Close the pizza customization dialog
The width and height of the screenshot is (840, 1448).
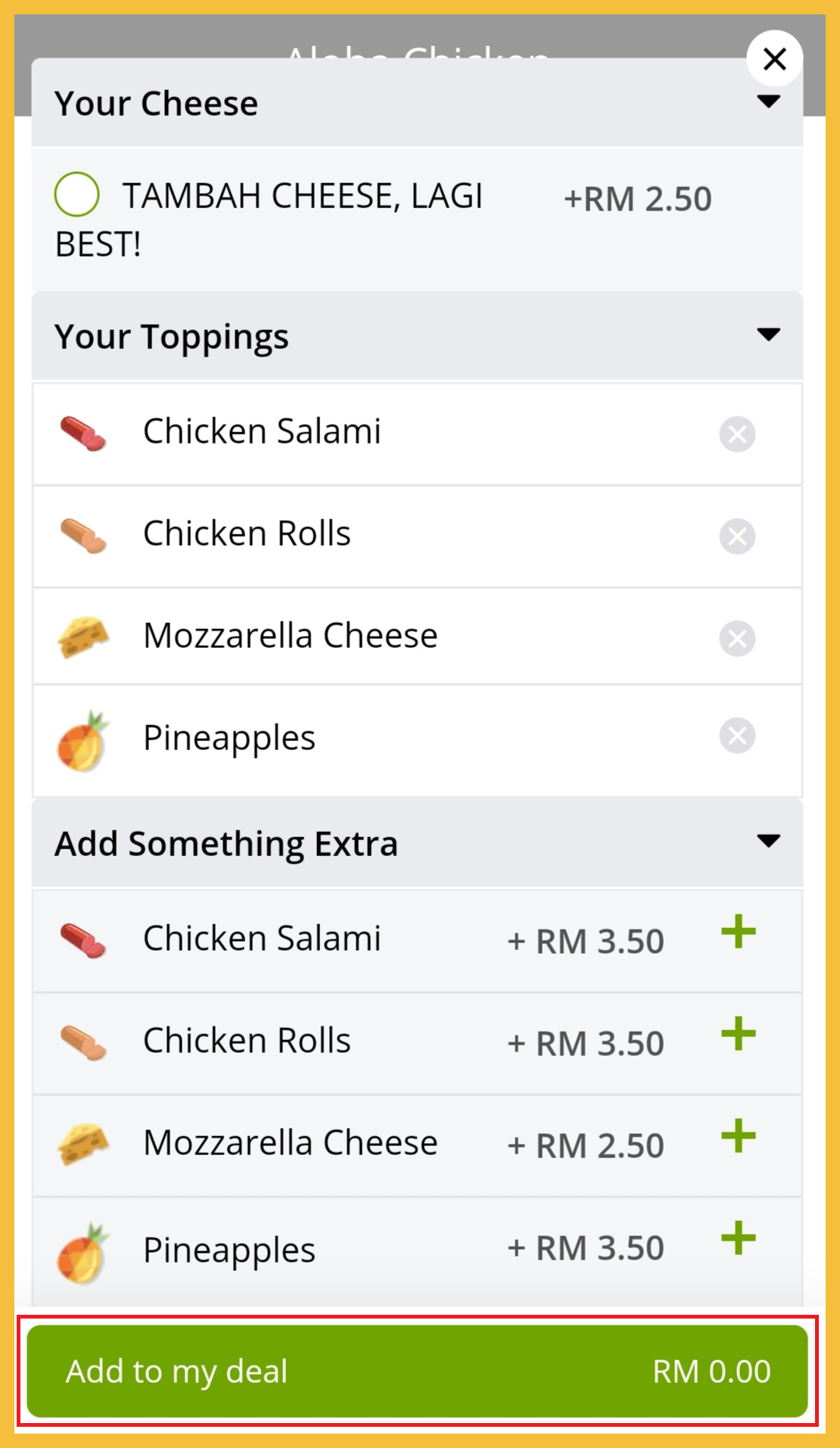(x=774, y=59)
